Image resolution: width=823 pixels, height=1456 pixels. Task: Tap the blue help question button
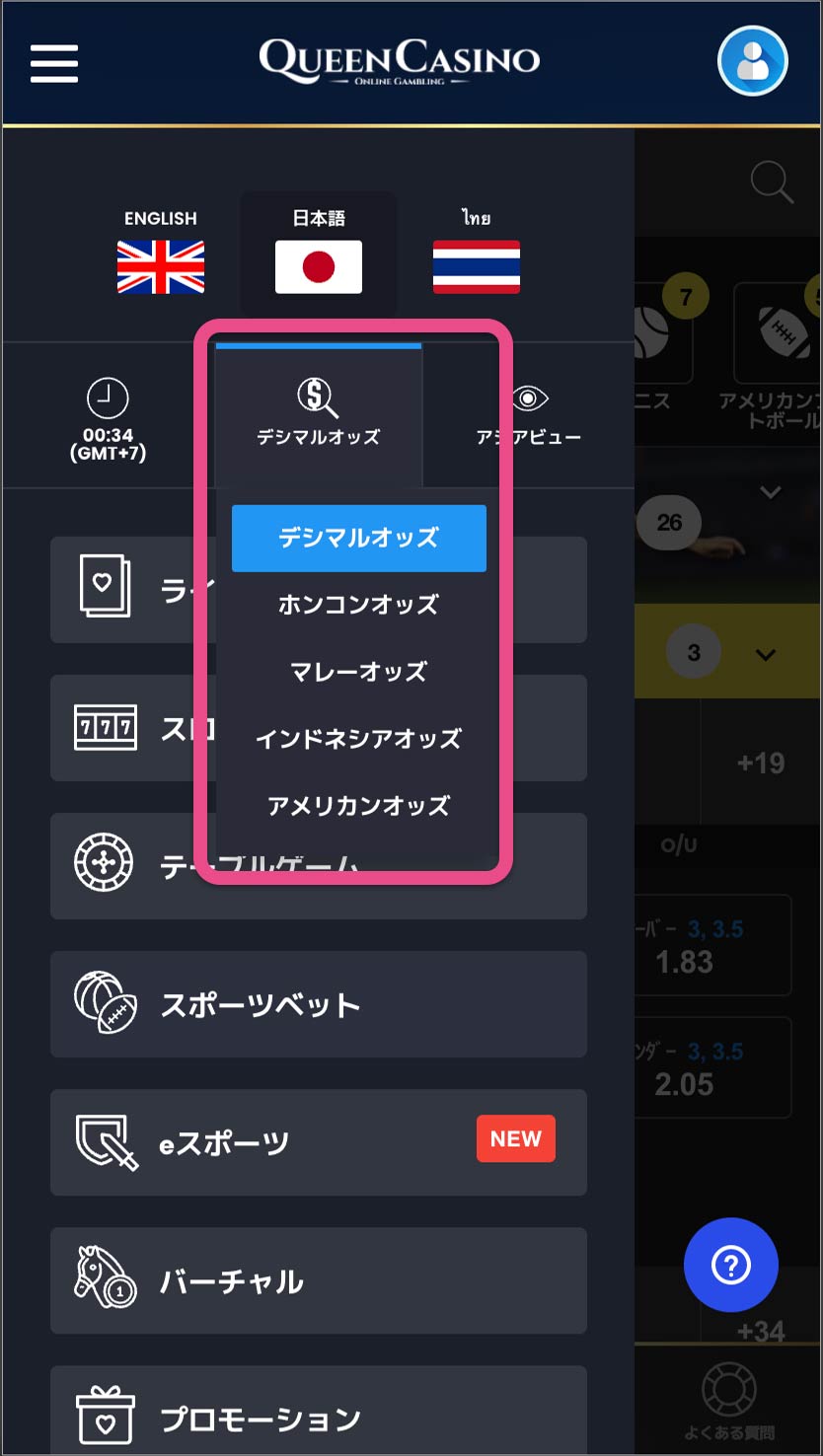tap(730, 1265)
